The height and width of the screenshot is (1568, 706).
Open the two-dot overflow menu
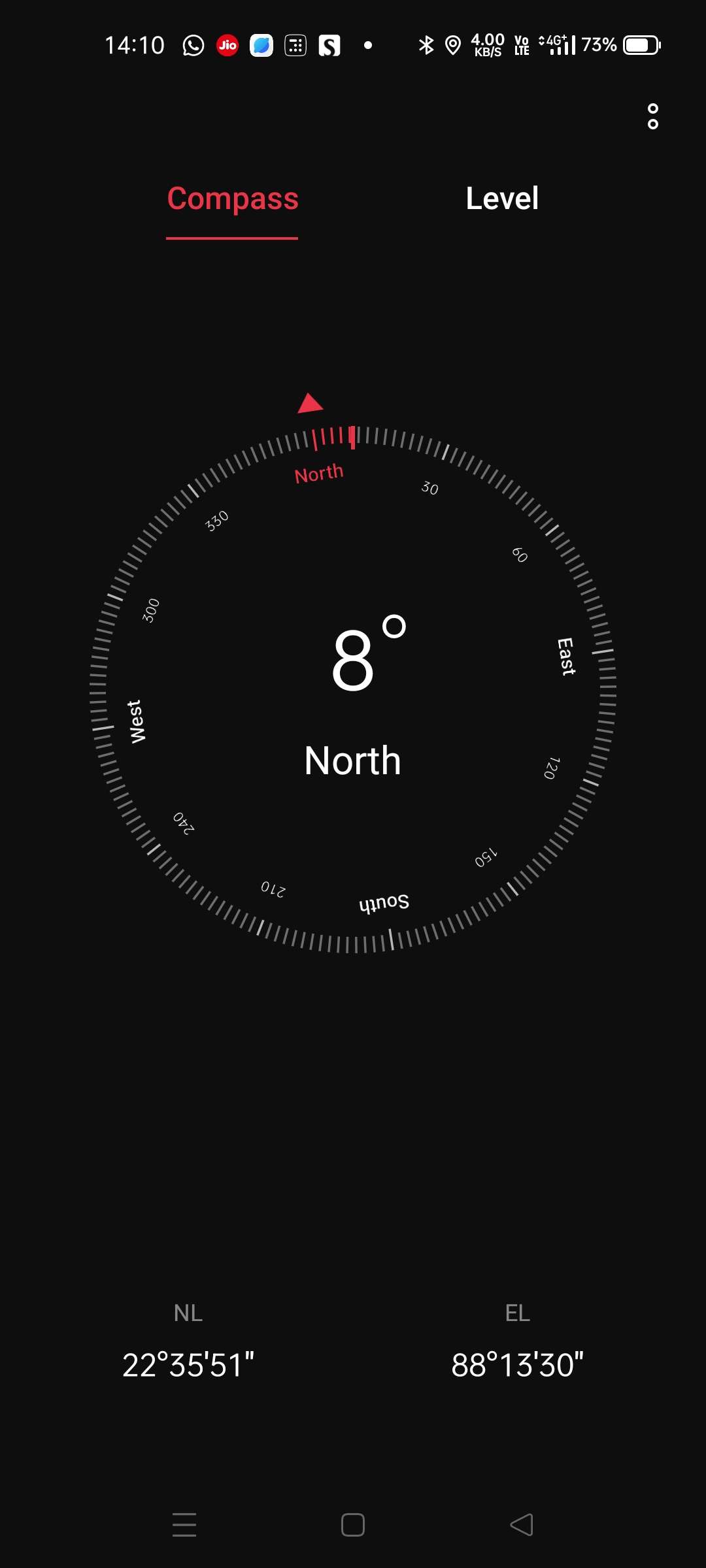(652, 116)
